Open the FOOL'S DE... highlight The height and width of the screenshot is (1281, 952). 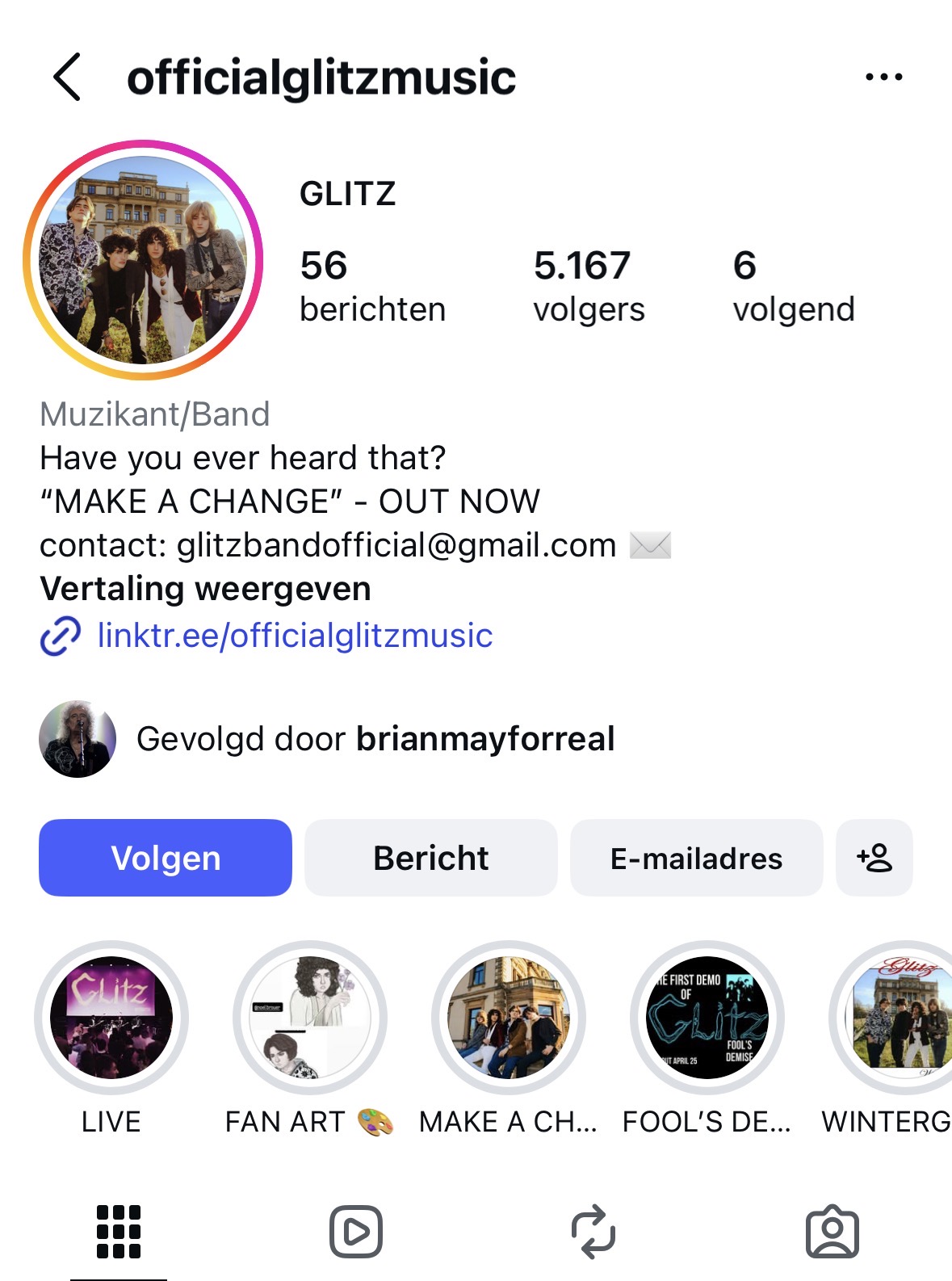[707, 1018]
